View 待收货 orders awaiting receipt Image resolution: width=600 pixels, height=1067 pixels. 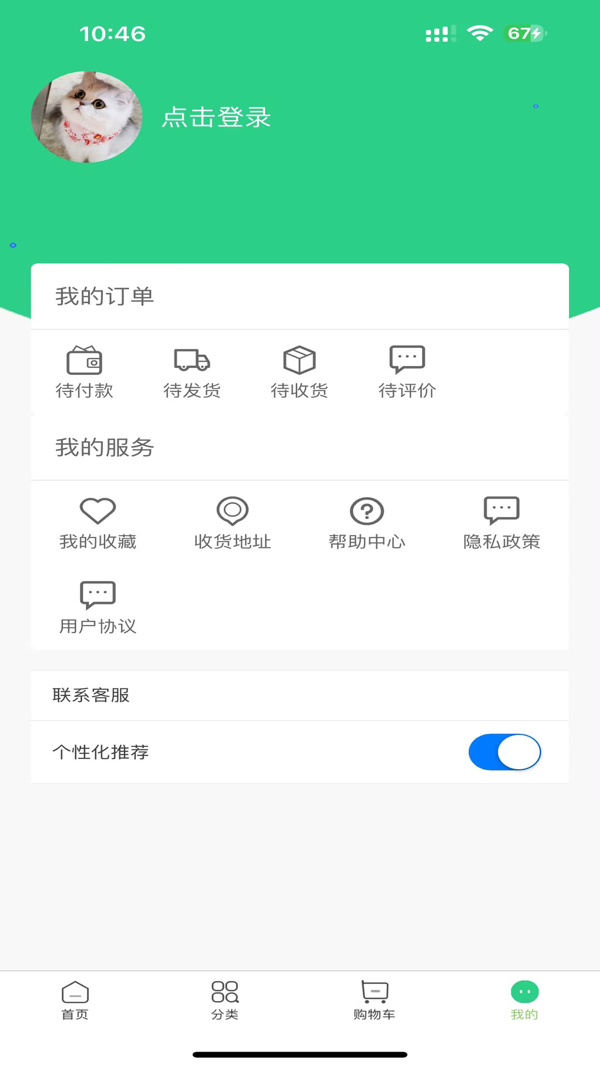click(x=299, y=372)
